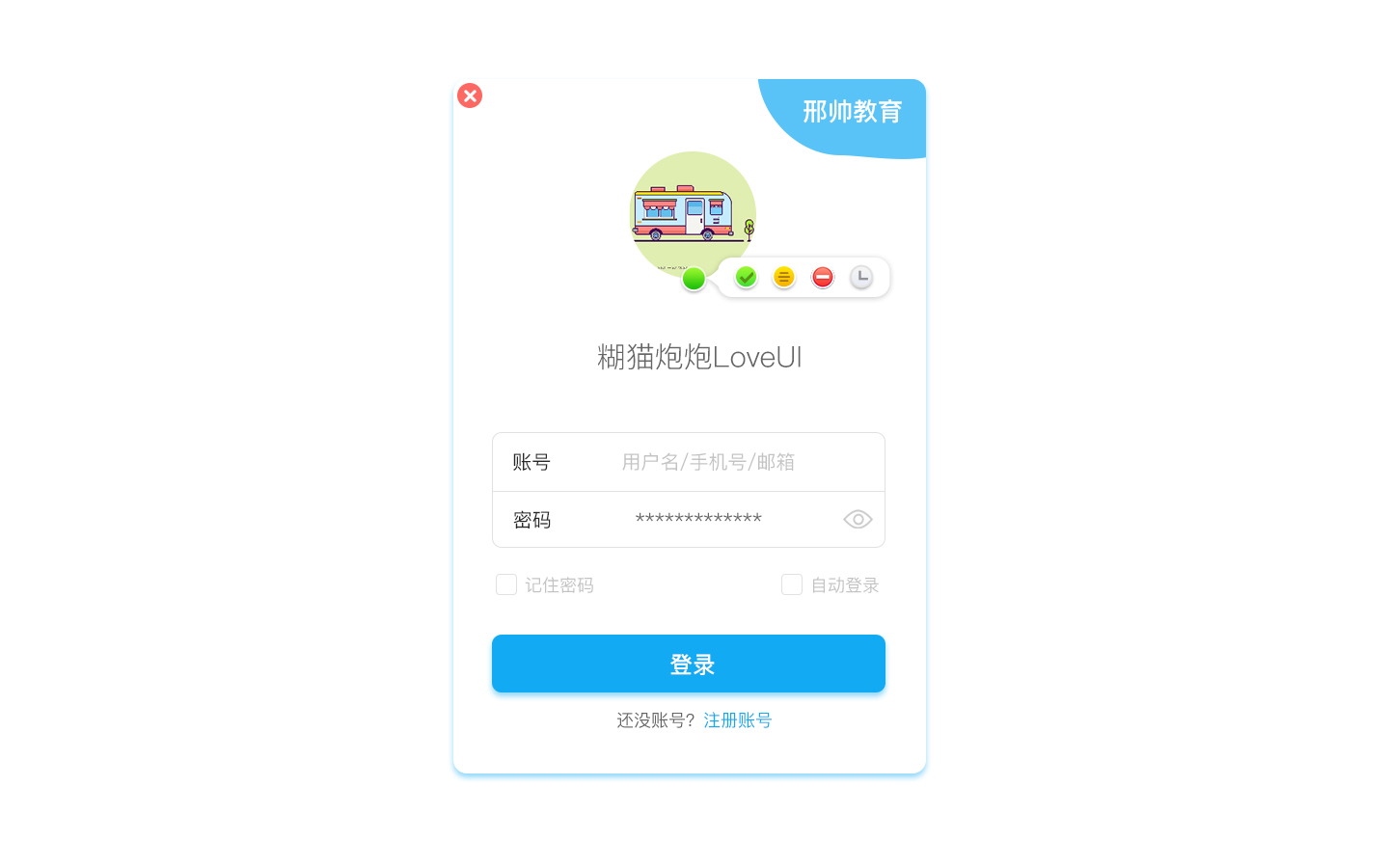
Task: Check the 记住密码 checkbox
Action: pyautogui.click(x=506, y=584)
